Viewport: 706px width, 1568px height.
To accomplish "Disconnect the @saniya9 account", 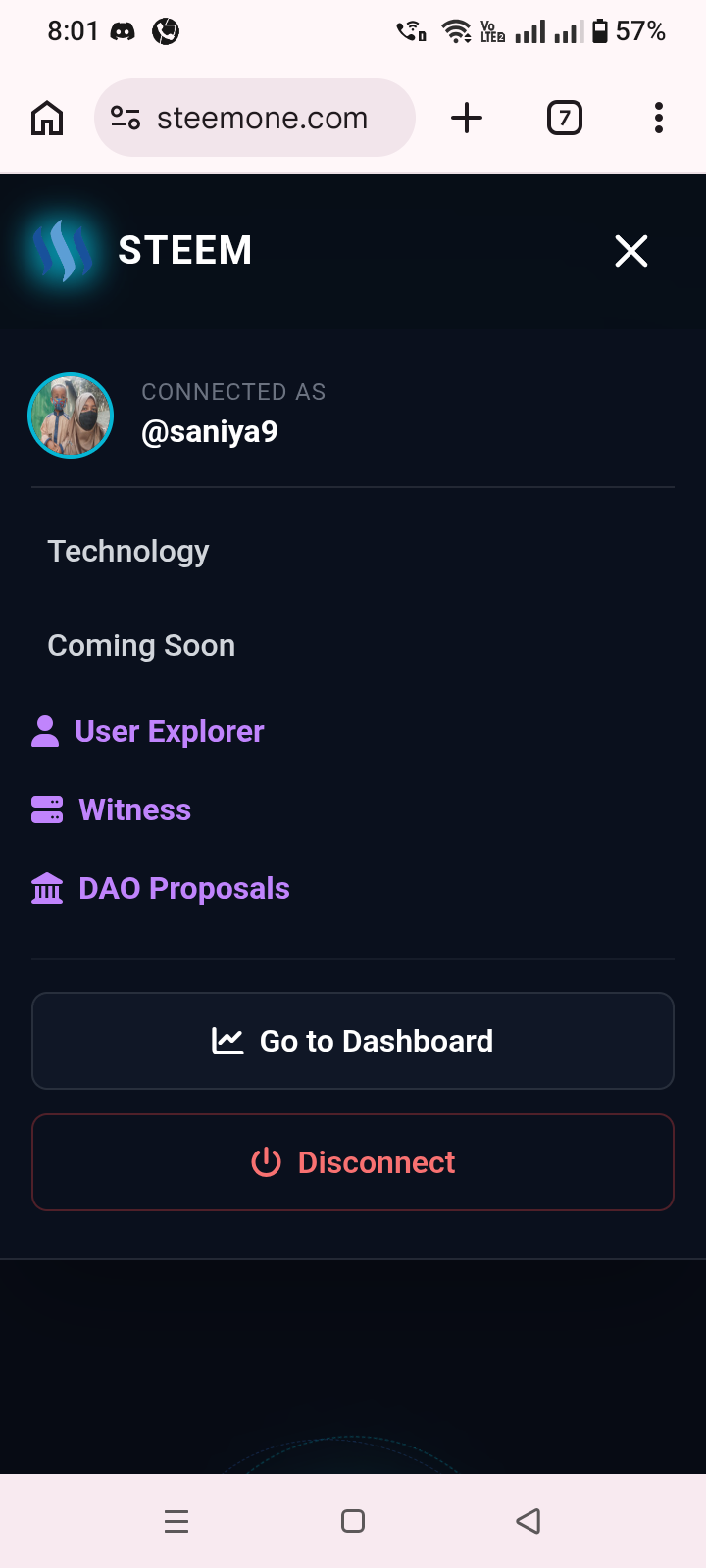I will (x=353, y=1162).
